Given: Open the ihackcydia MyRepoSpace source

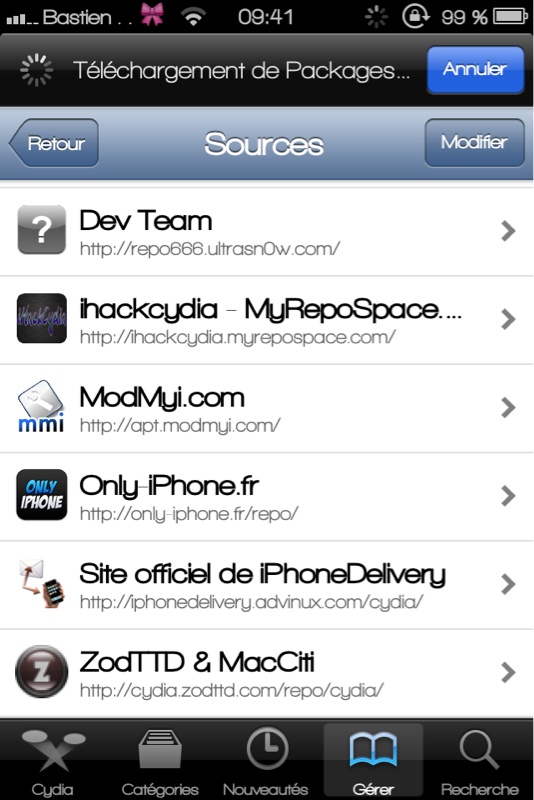Looking at the screenshot, I should pyautogui.click(x=267, y=320).
